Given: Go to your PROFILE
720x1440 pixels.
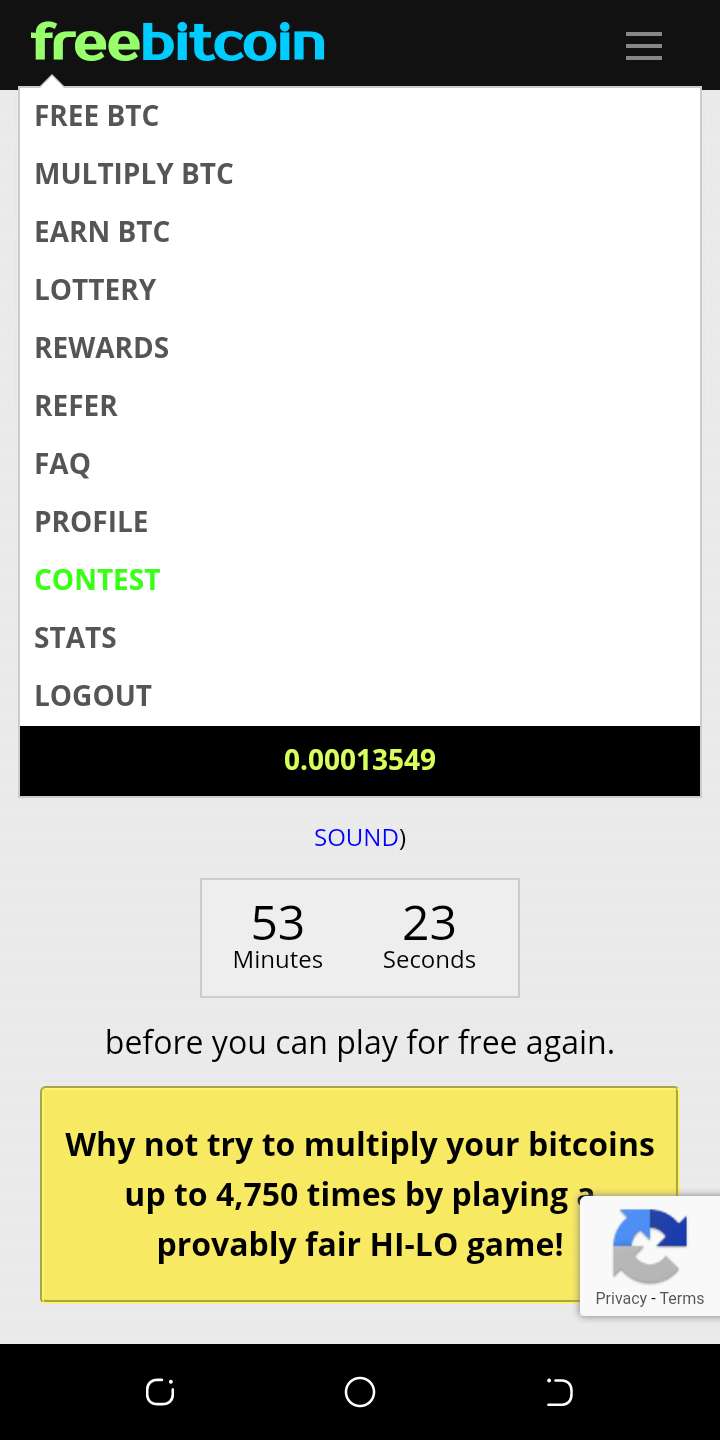Looking at the screenshot, I should (x=91, y=521).
